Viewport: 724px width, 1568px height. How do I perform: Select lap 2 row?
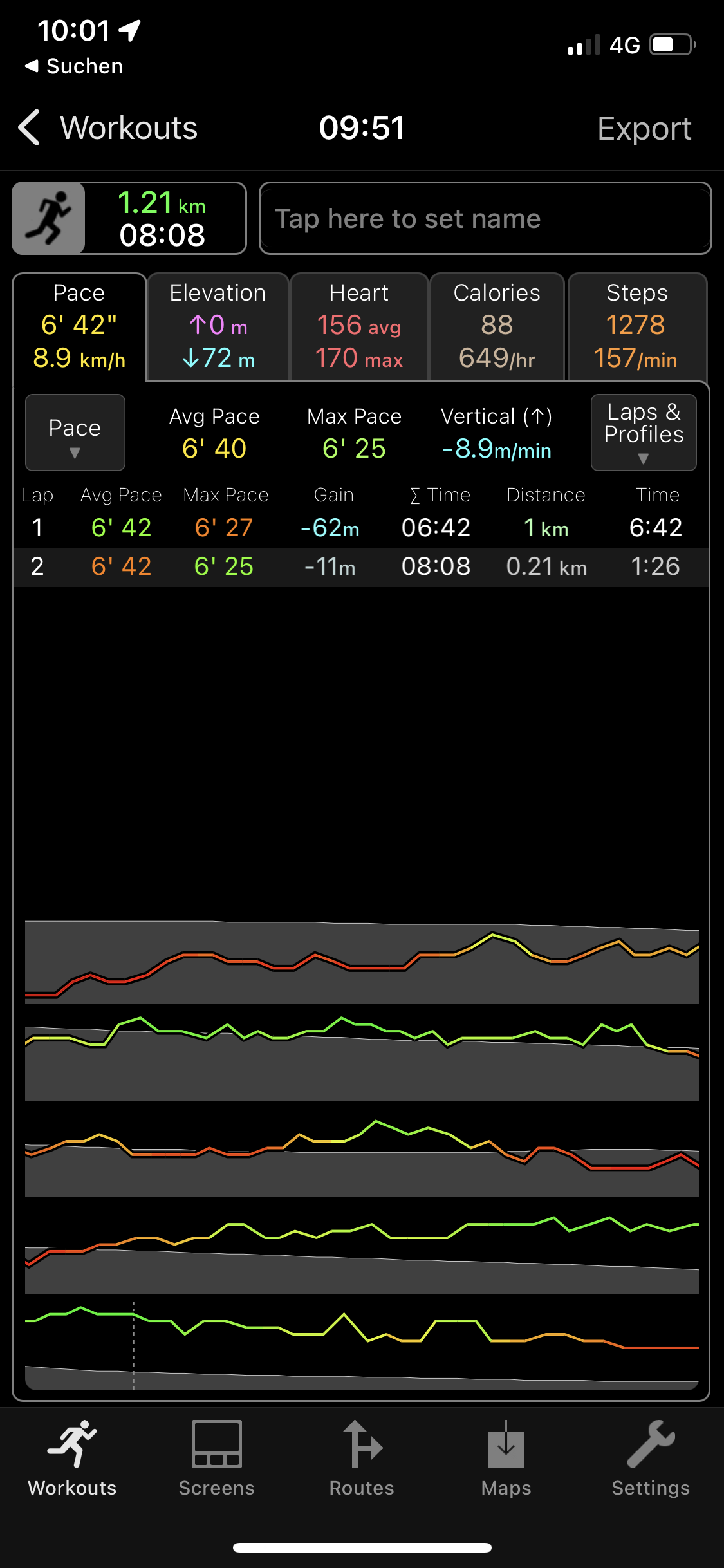(360, 566)
